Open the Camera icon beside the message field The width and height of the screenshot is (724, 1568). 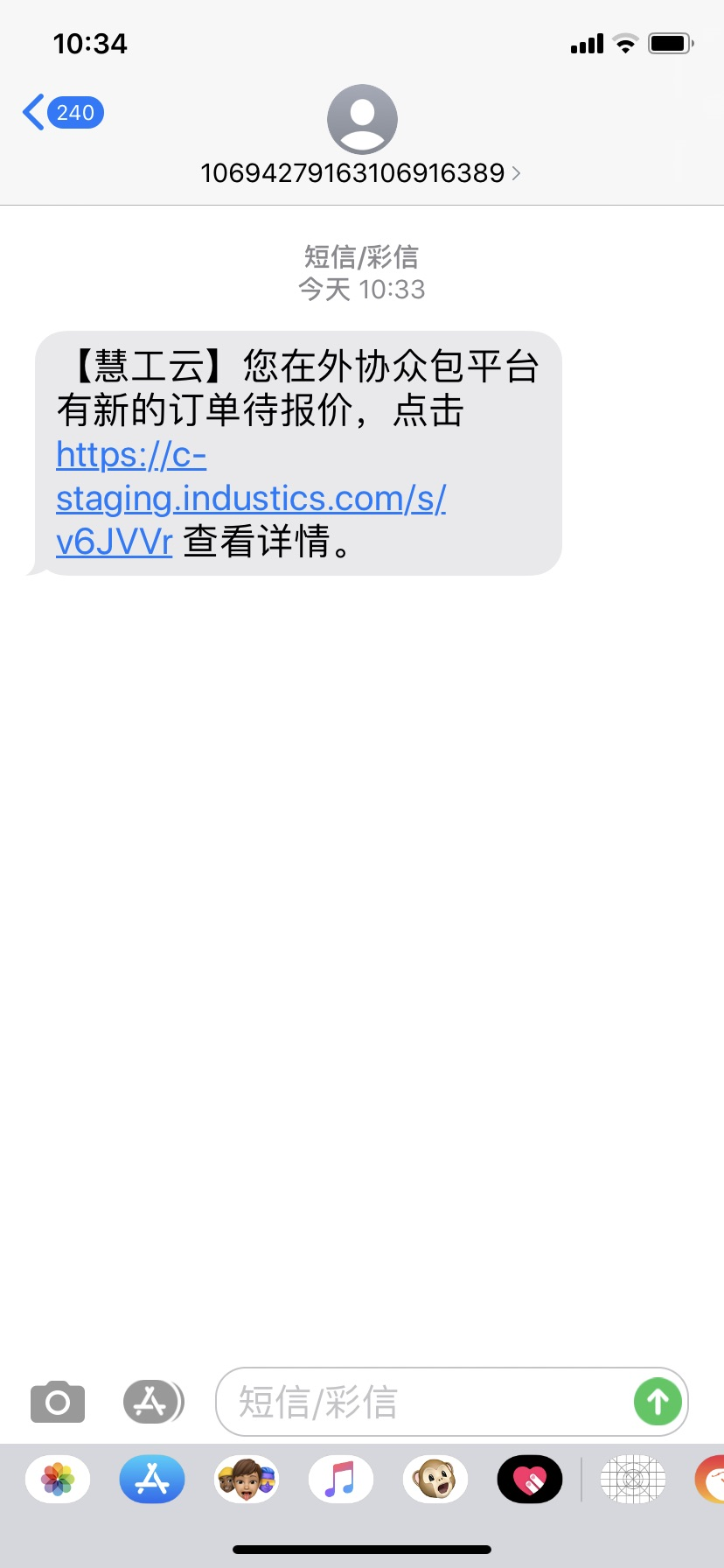(57, 1401)
